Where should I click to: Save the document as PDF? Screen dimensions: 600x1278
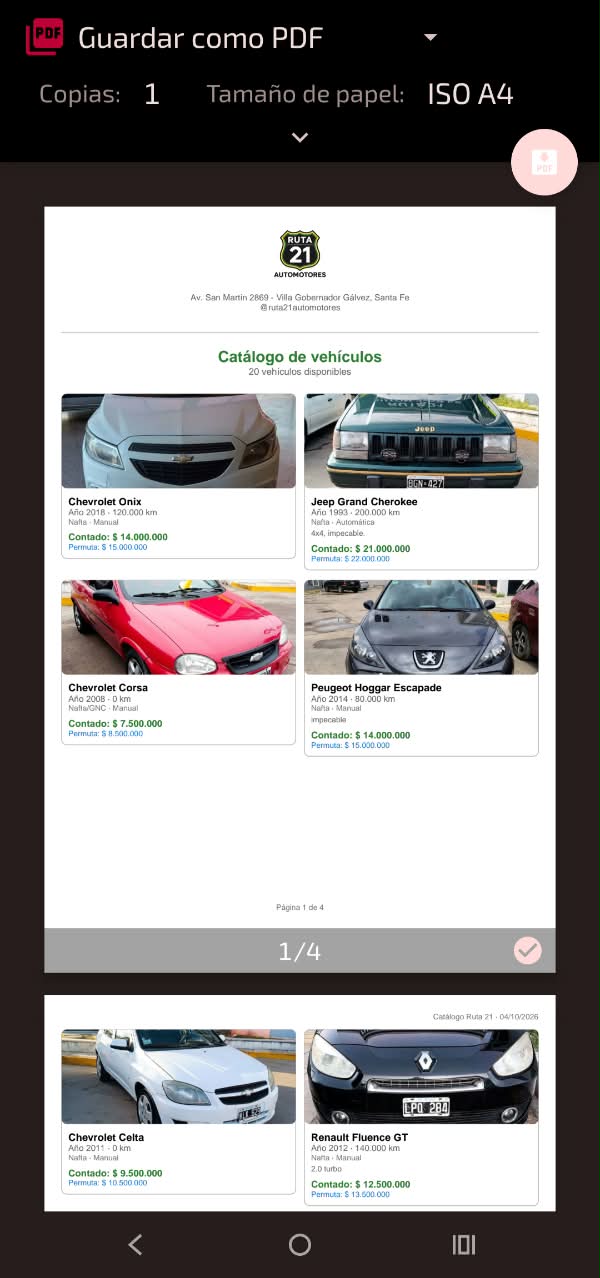point(544,162)
